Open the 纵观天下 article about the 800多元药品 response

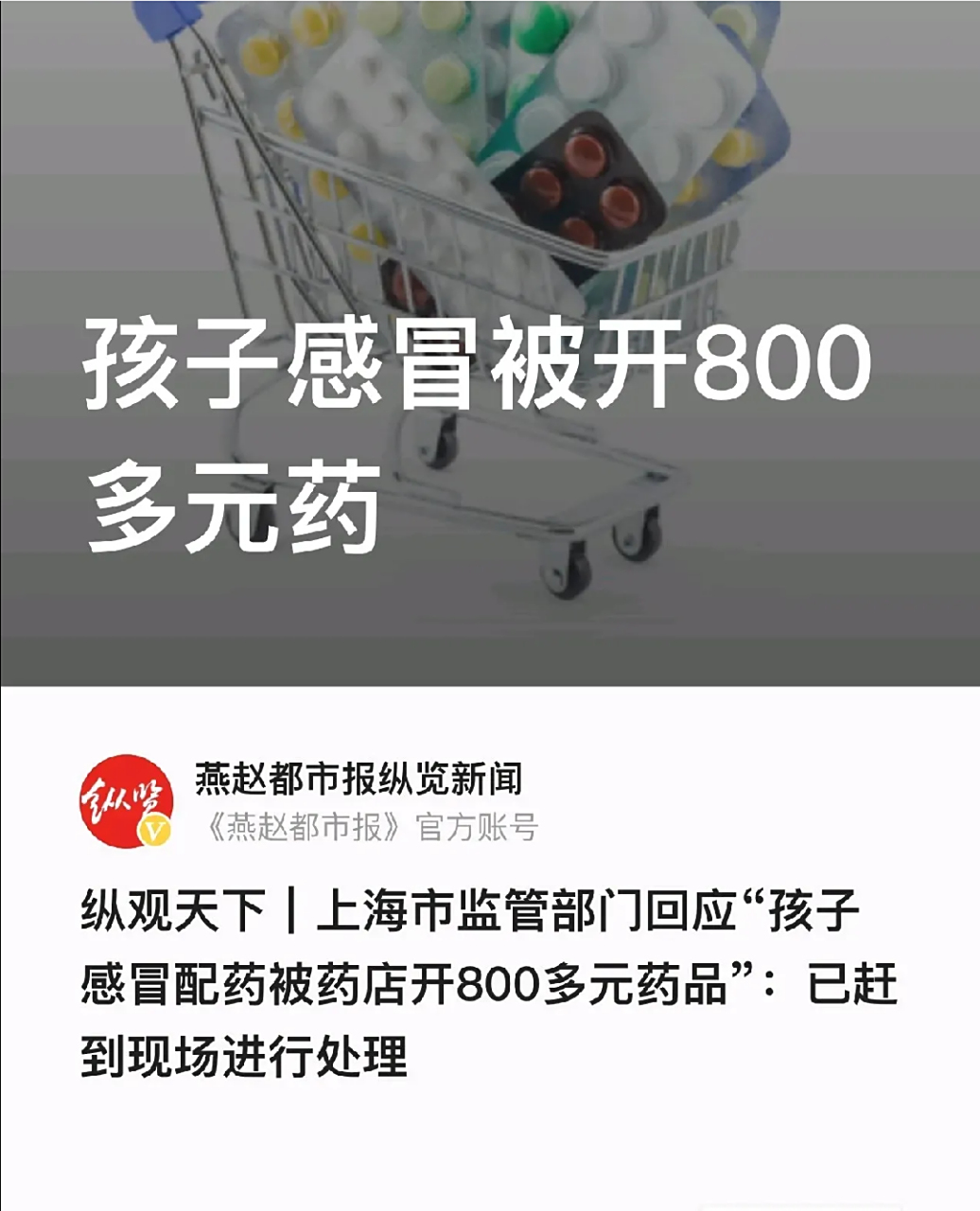tap(487, 984)
